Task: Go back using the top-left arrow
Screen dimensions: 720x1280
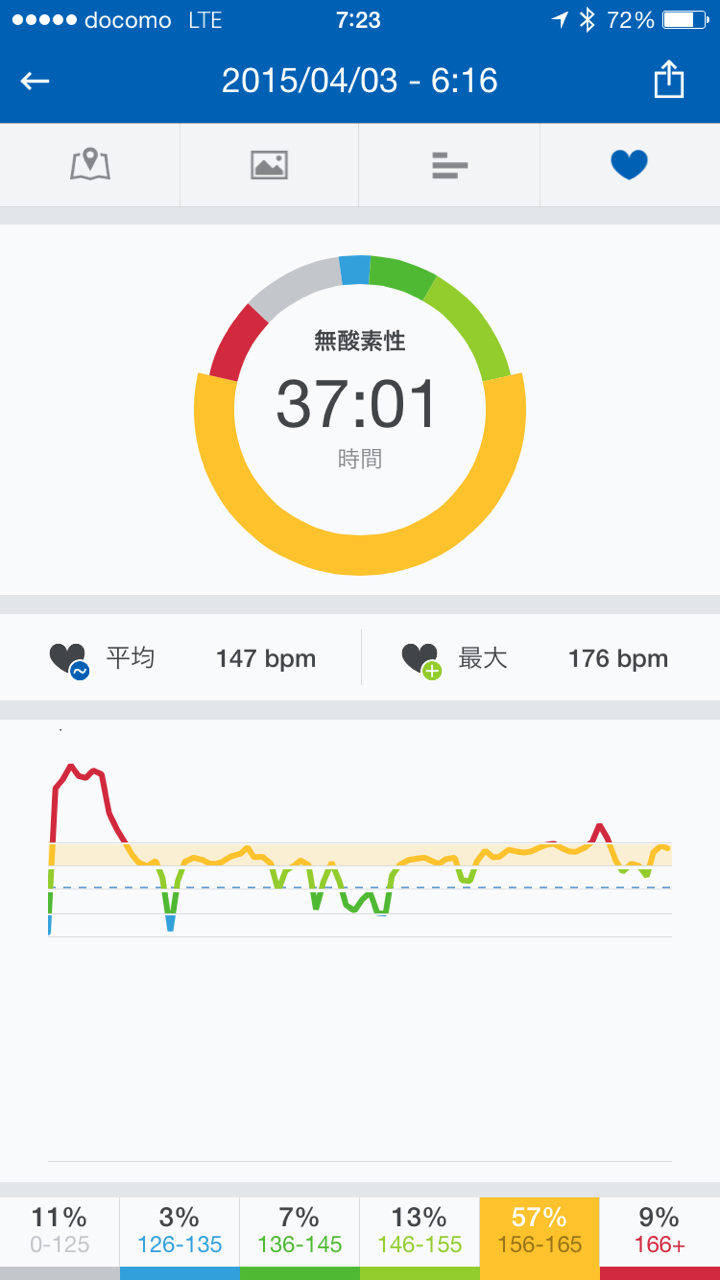Action: tap(35, 81)
